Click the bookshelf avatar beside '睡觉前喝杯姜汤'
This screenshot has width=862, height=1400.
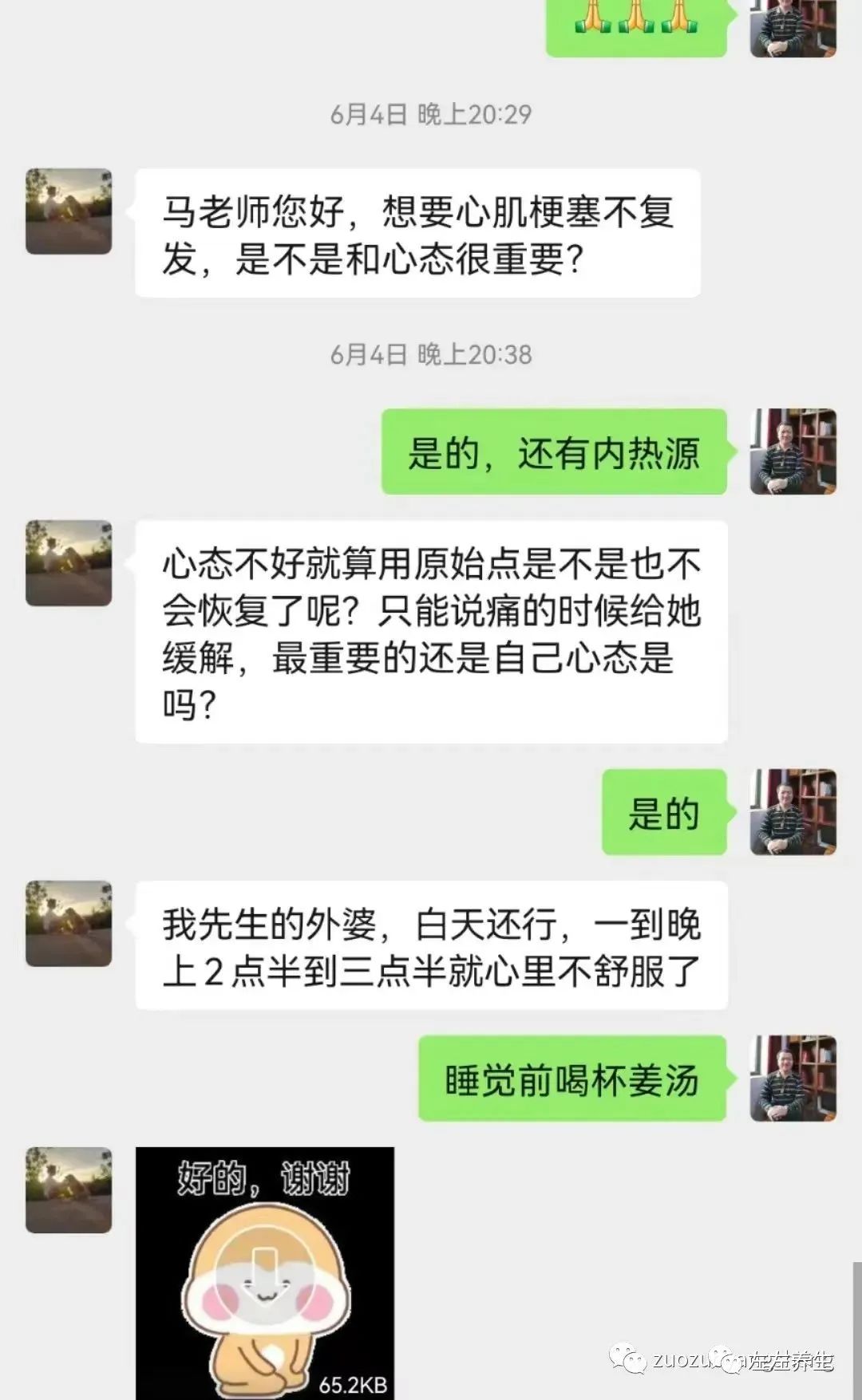point(793,1077)
